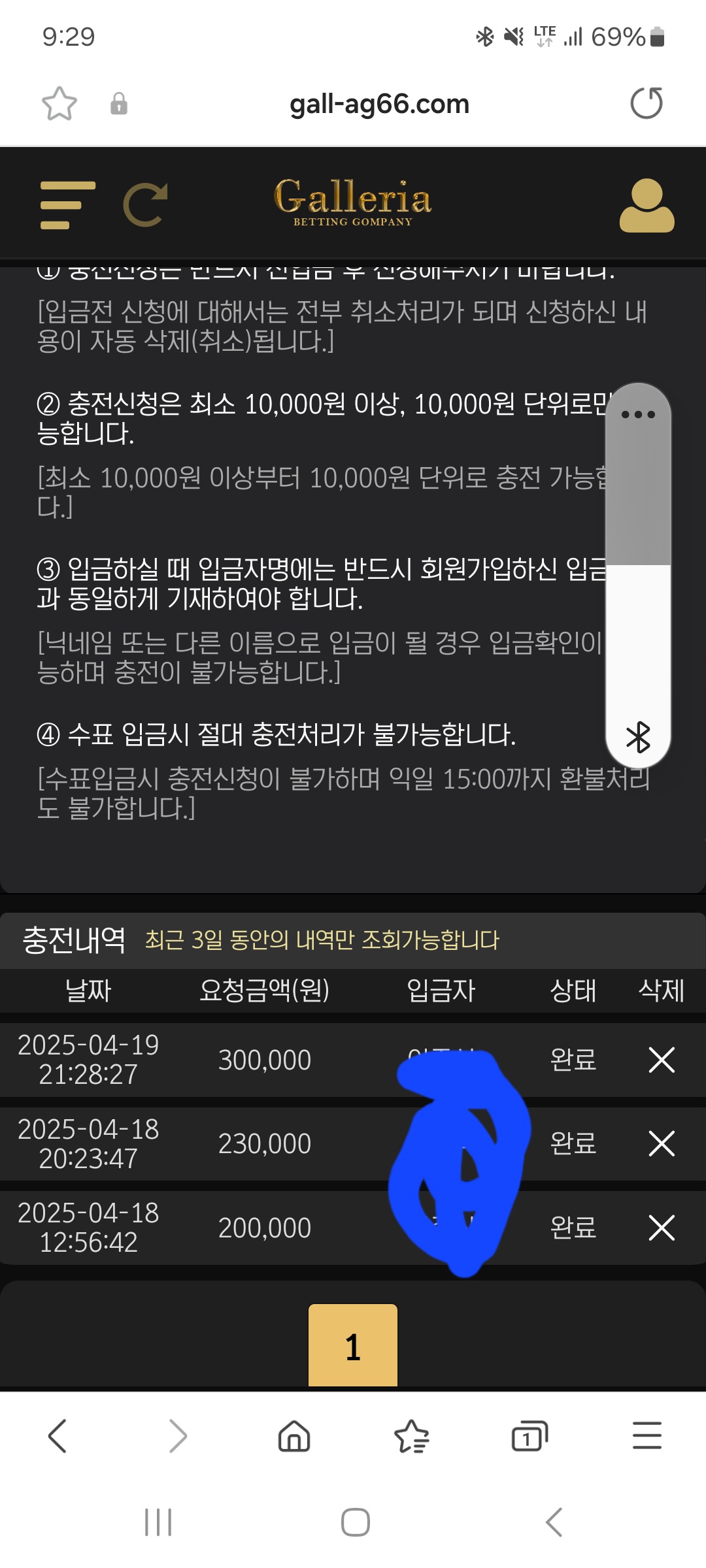Tap the gold refresh icon beside the menu
Image resolution: width=706 pixels, height=1568 pixels.
pos(145,205)
